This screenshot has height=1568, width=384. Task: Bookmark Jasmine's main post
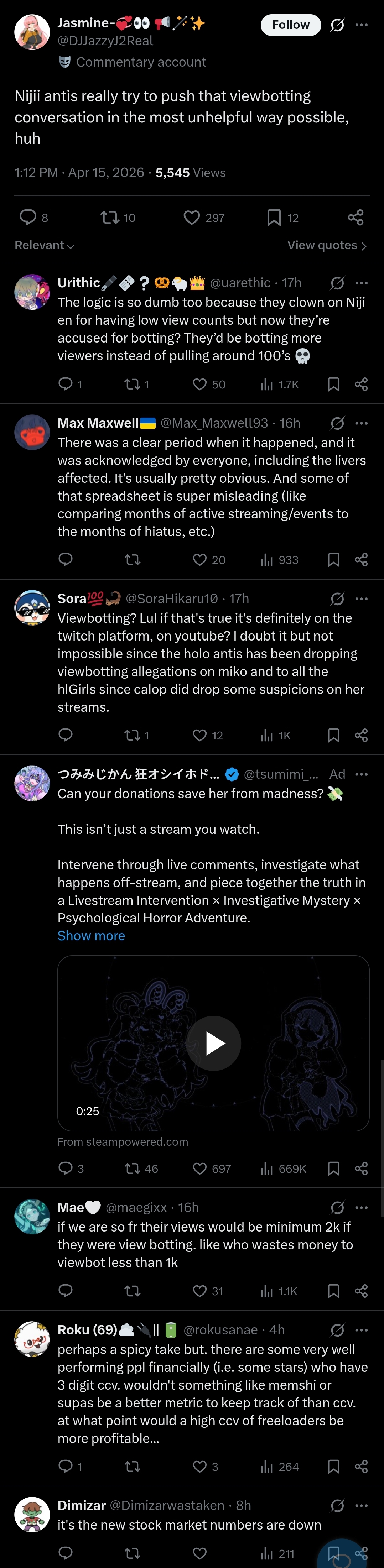(274, 217)
